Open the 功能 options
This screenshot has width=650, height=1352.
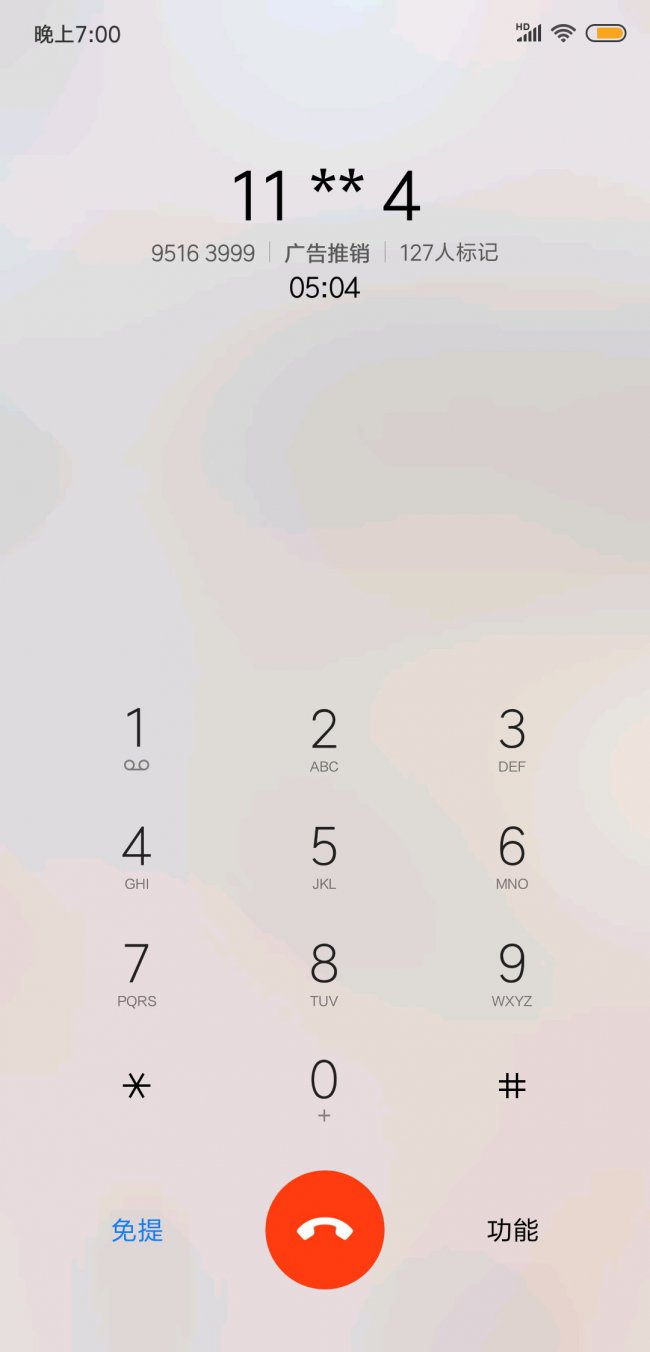click(x=512, y=1230)
